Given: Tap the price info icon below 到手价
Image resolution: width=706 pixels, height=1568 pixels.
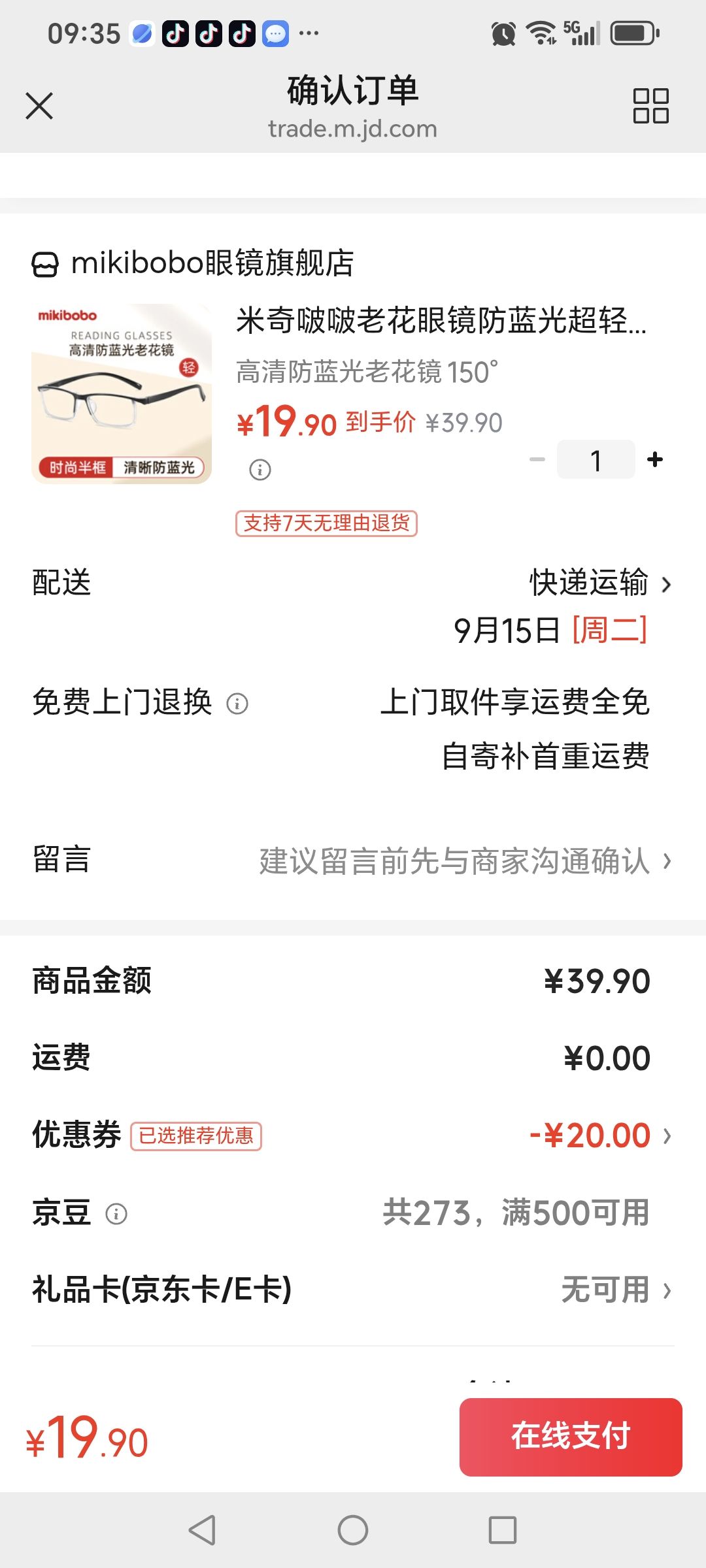Looking at the screenshot, I should point(260,469).
